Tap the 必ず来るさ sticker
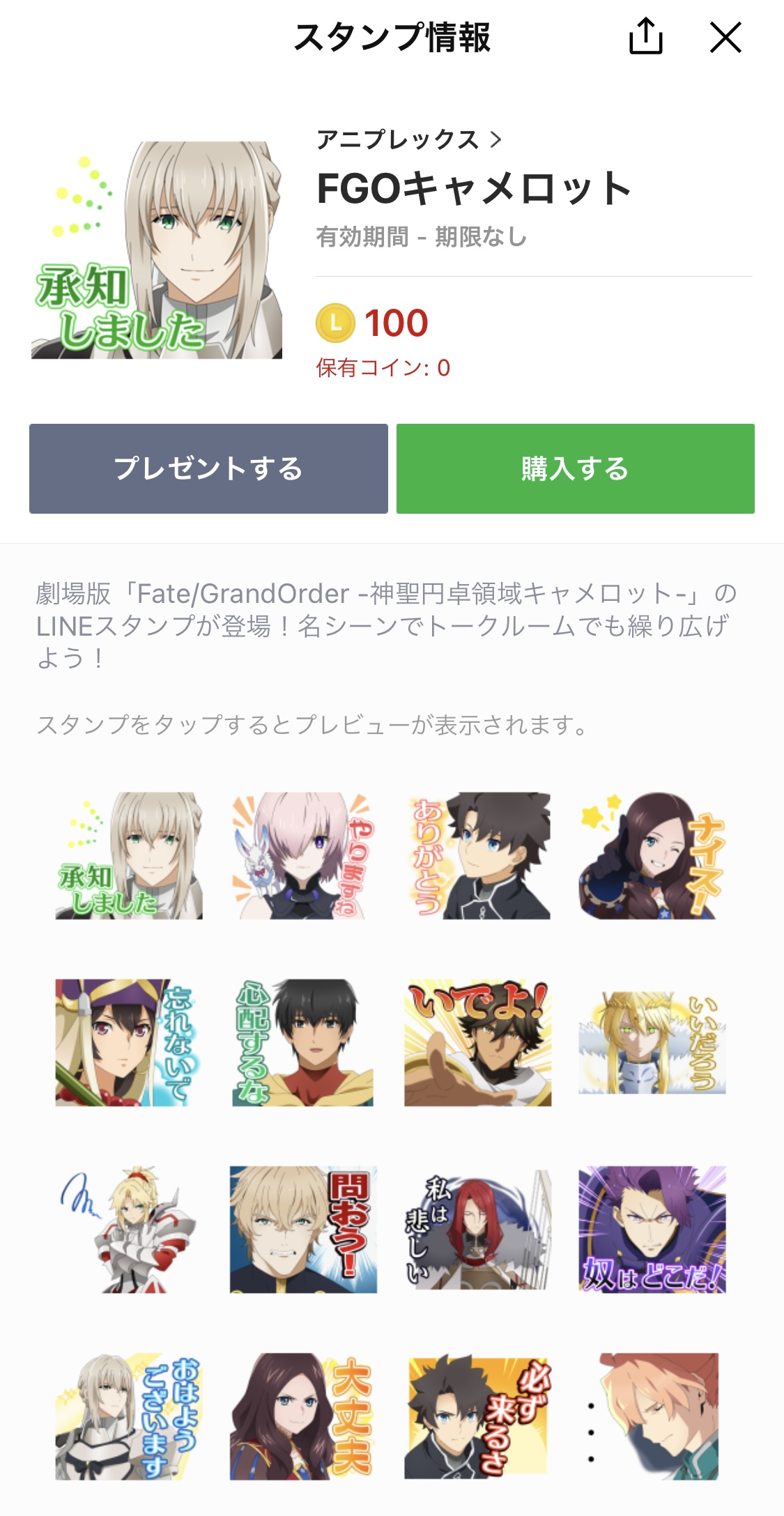Image resolution: width=784 pixels, height=1516 pixels. (477, 1416)
